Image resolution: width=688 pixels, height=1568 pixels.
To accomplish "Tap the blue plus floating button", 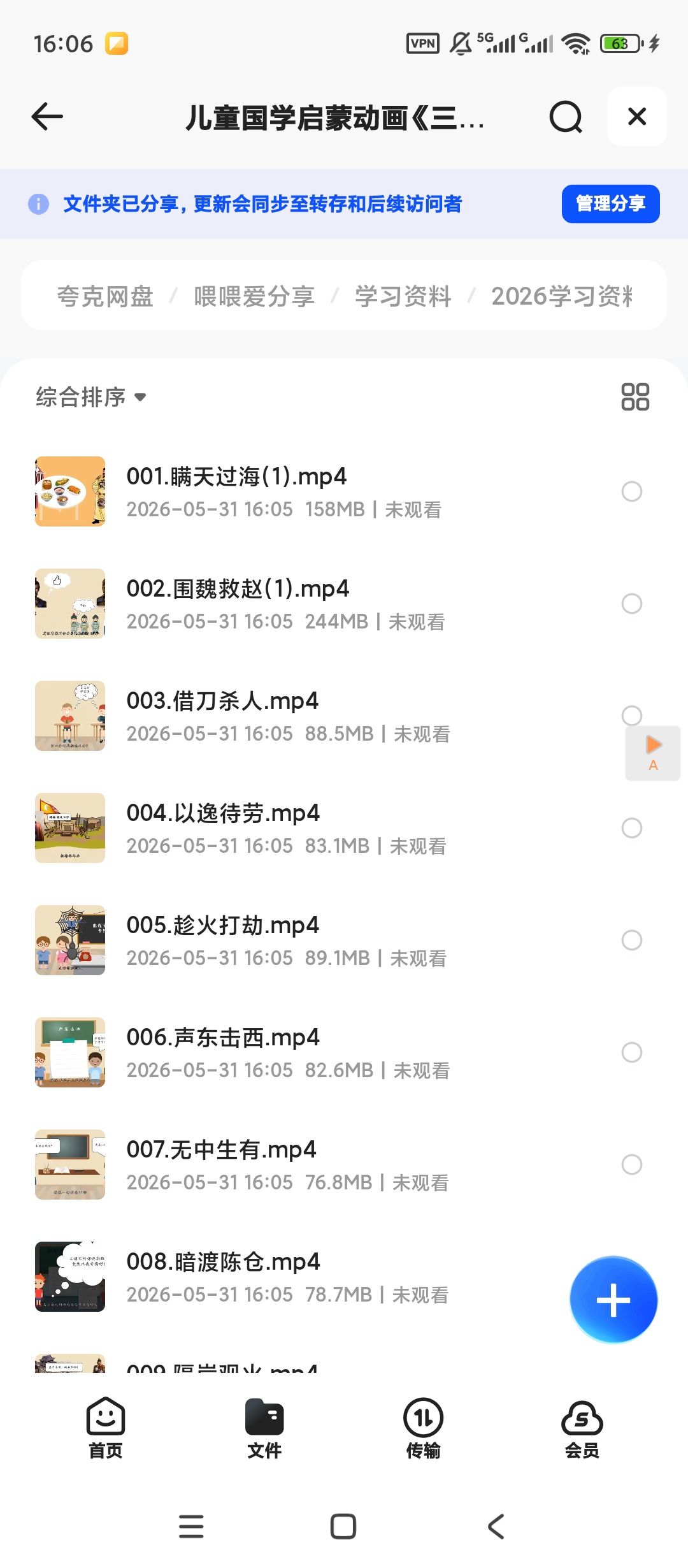I will (x=613, y=1300).
